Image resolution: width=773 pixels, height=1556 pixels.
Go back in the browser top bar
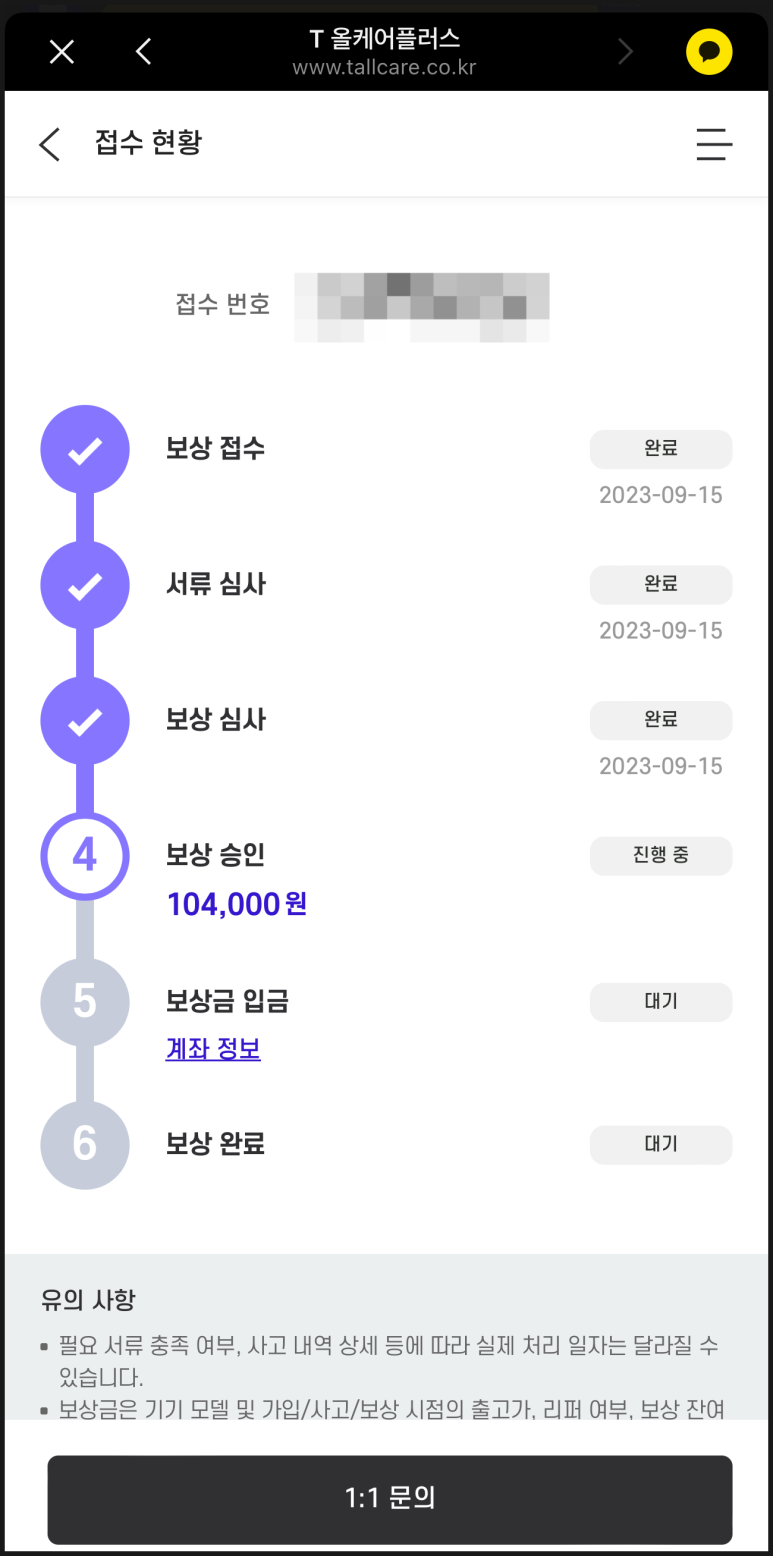tap(144, 51)
